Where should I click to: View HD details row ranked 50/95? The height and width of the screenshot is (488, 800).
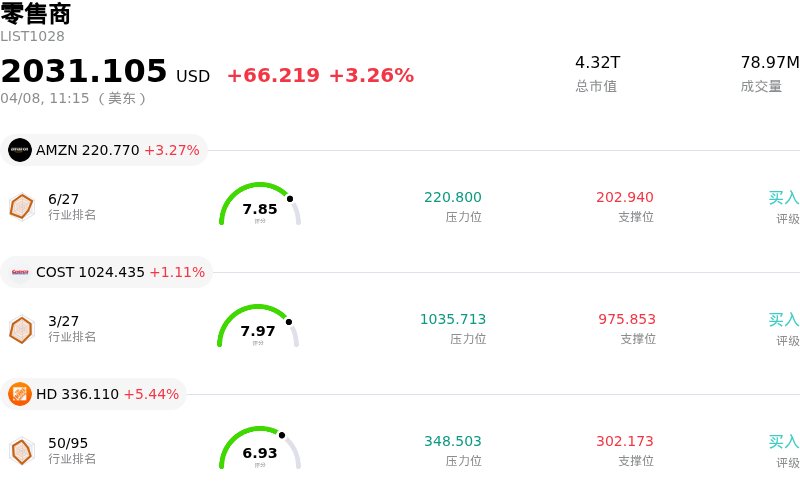pos(400,450)
